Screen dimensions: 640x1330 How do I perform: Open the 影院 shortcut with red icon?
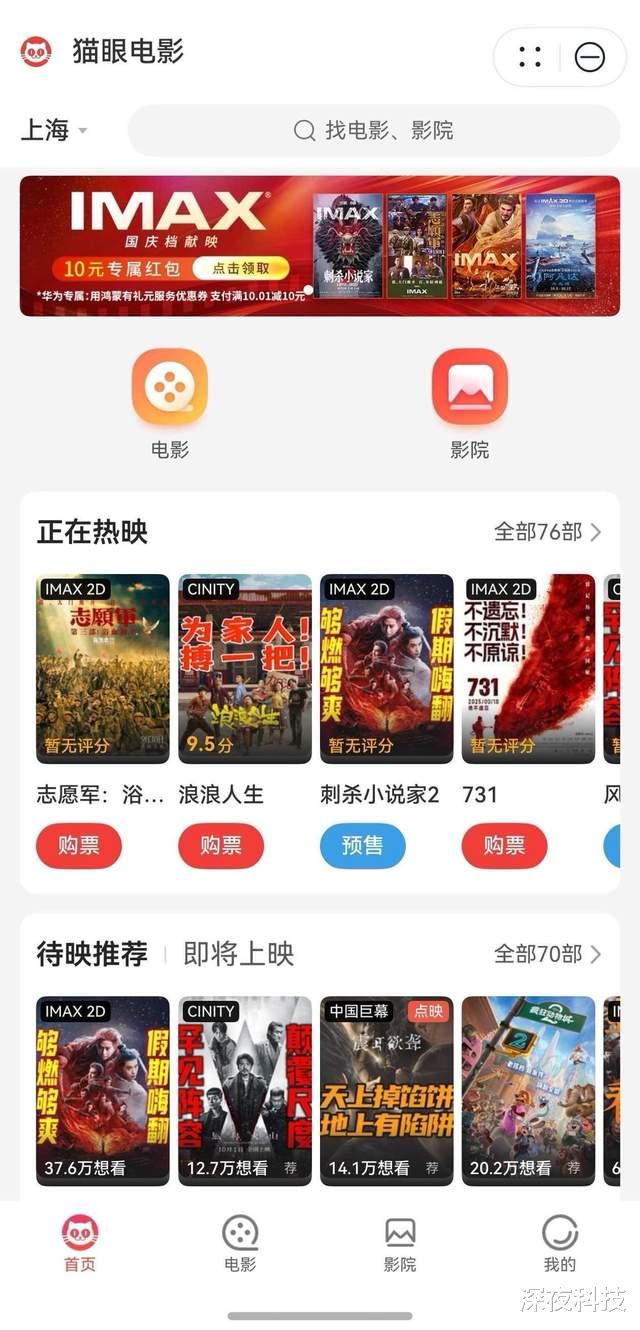tap(469, 387)
